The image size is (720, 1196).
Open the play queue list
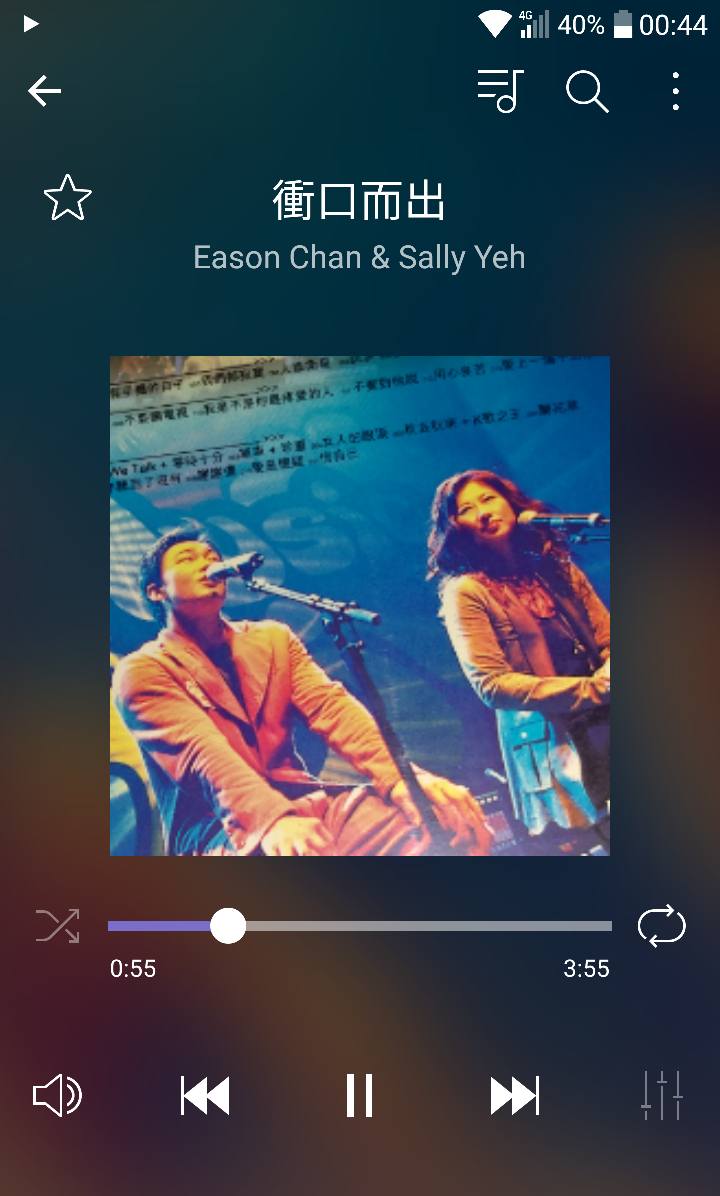coord(500,91)
